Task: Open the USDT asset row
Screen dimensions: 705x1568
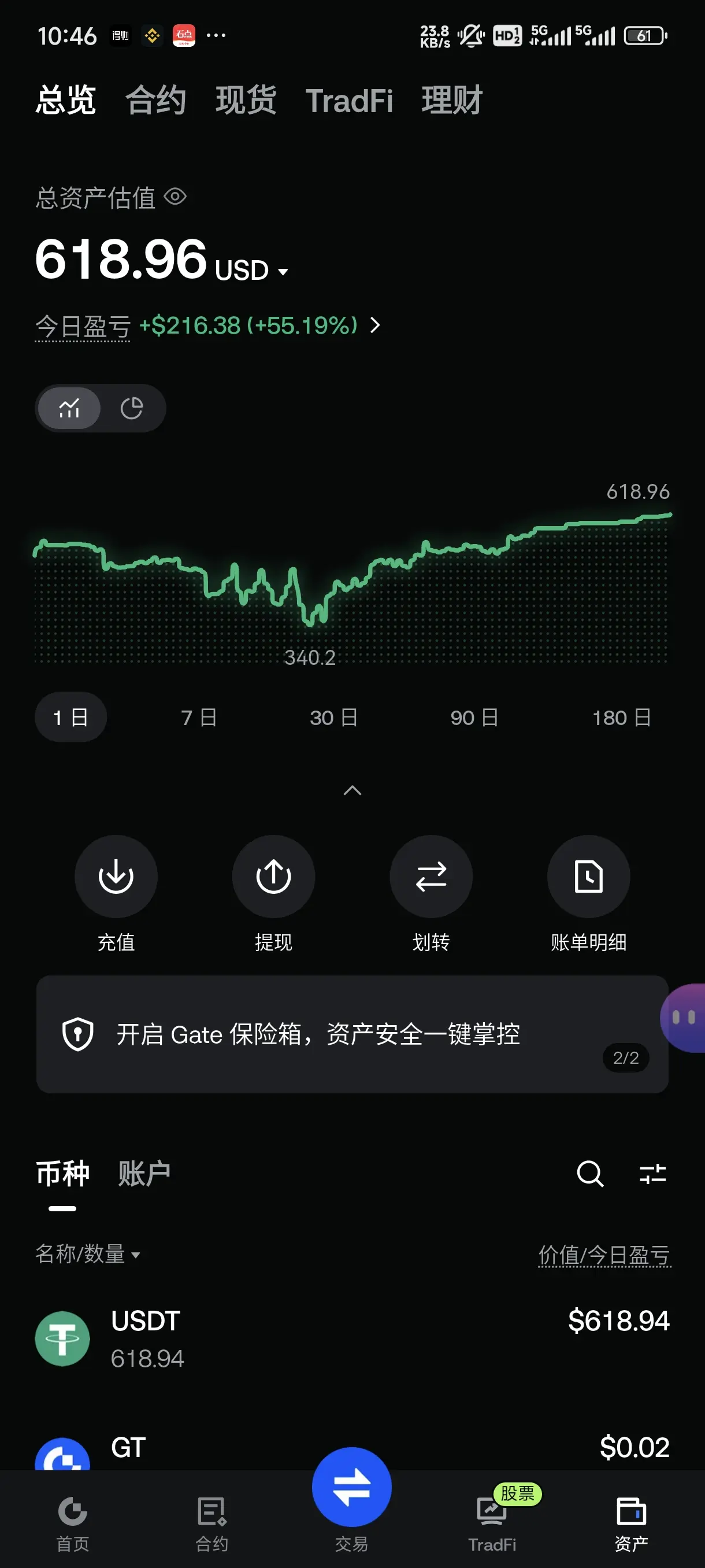Action: pos(352,1338)
